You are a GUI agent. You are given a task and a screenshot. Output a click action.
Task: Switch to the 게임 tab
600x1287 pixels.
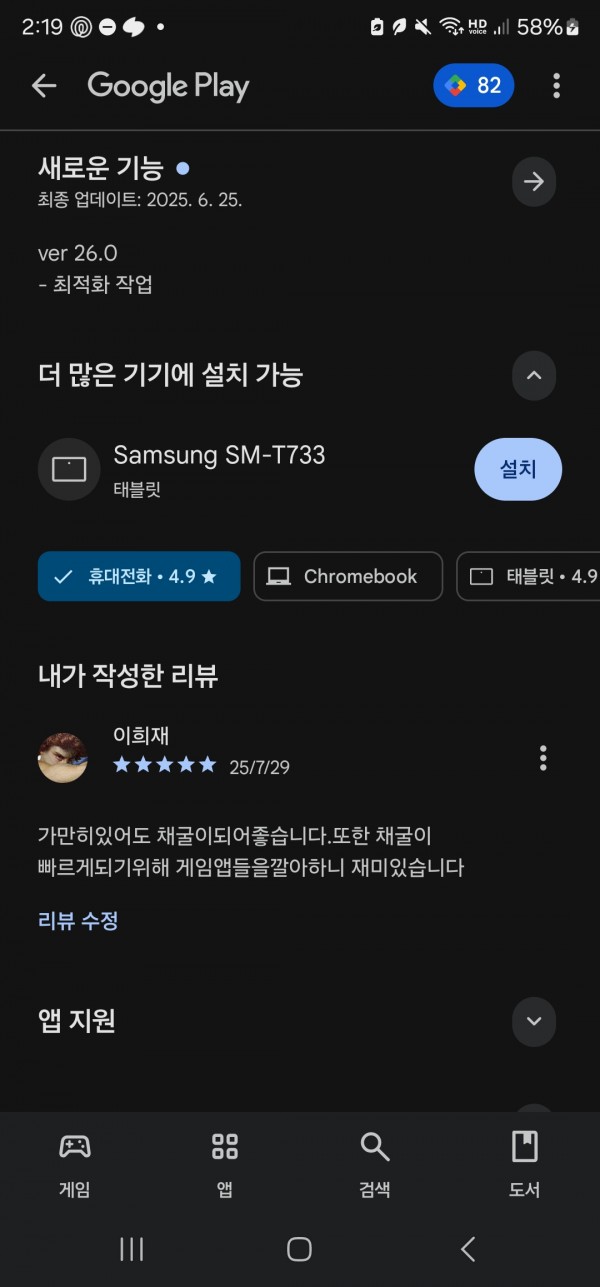point(75,1163)
